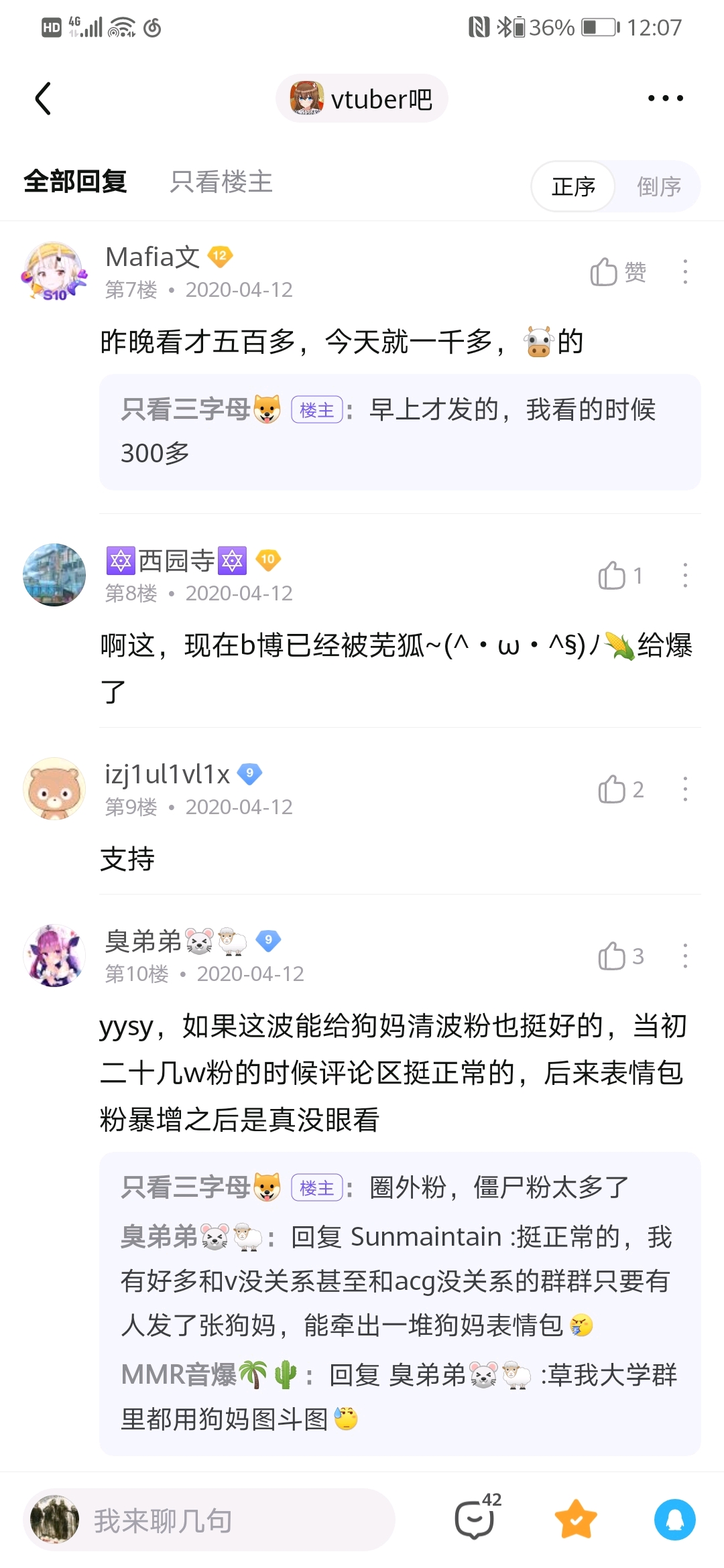Go back to the previous page
The height and width of the screenshot is (1568, 724).
coord(44,99)
